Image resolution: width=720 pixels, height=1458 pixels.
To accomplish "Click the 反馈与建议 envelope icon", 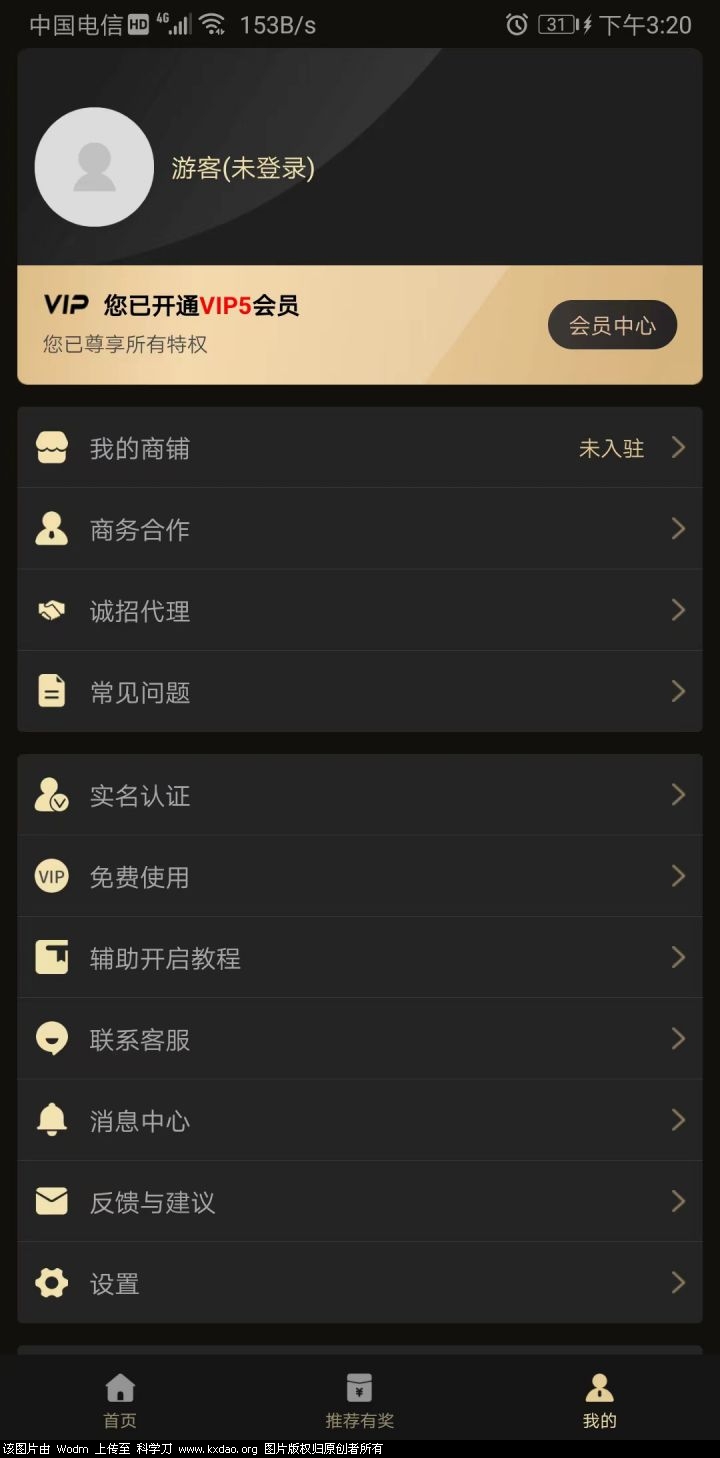I will coord(51,1202).
